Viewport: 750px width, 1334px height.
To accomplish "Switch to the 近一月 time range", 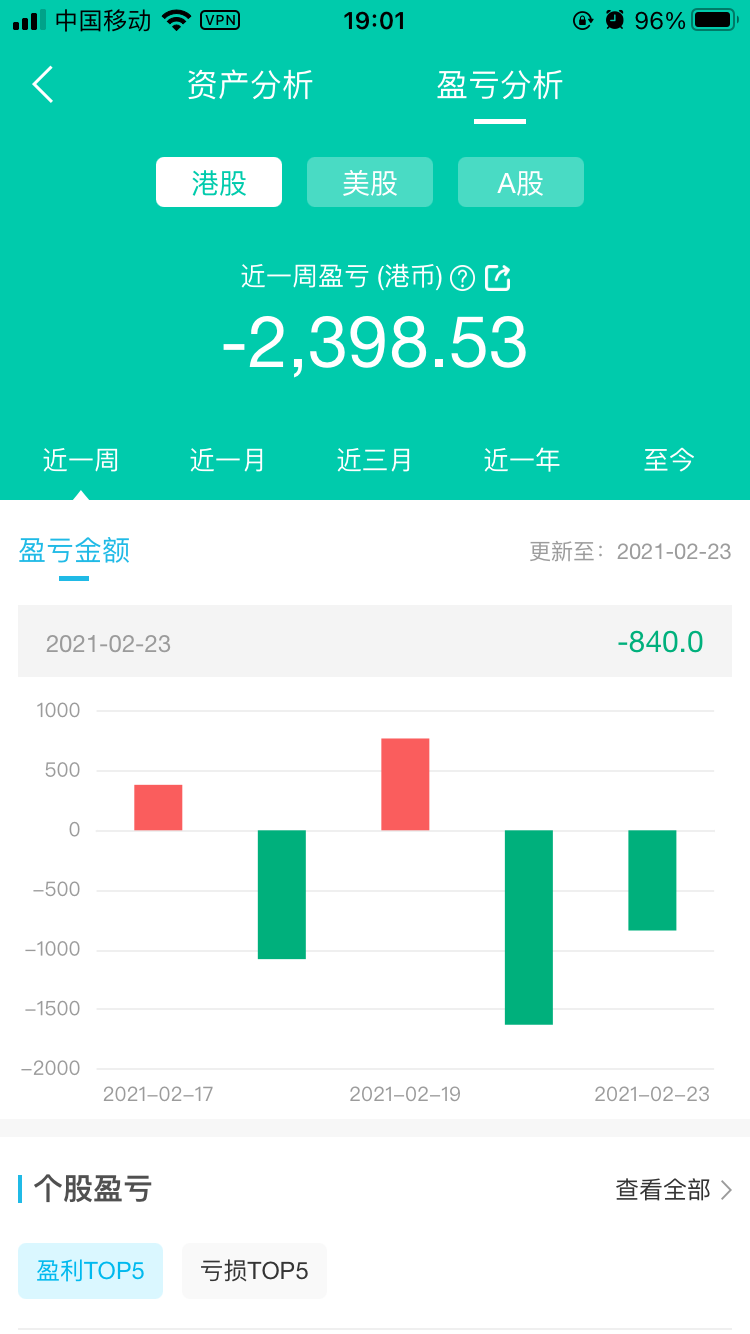I will pyautogui.click(x=228, y=460).
